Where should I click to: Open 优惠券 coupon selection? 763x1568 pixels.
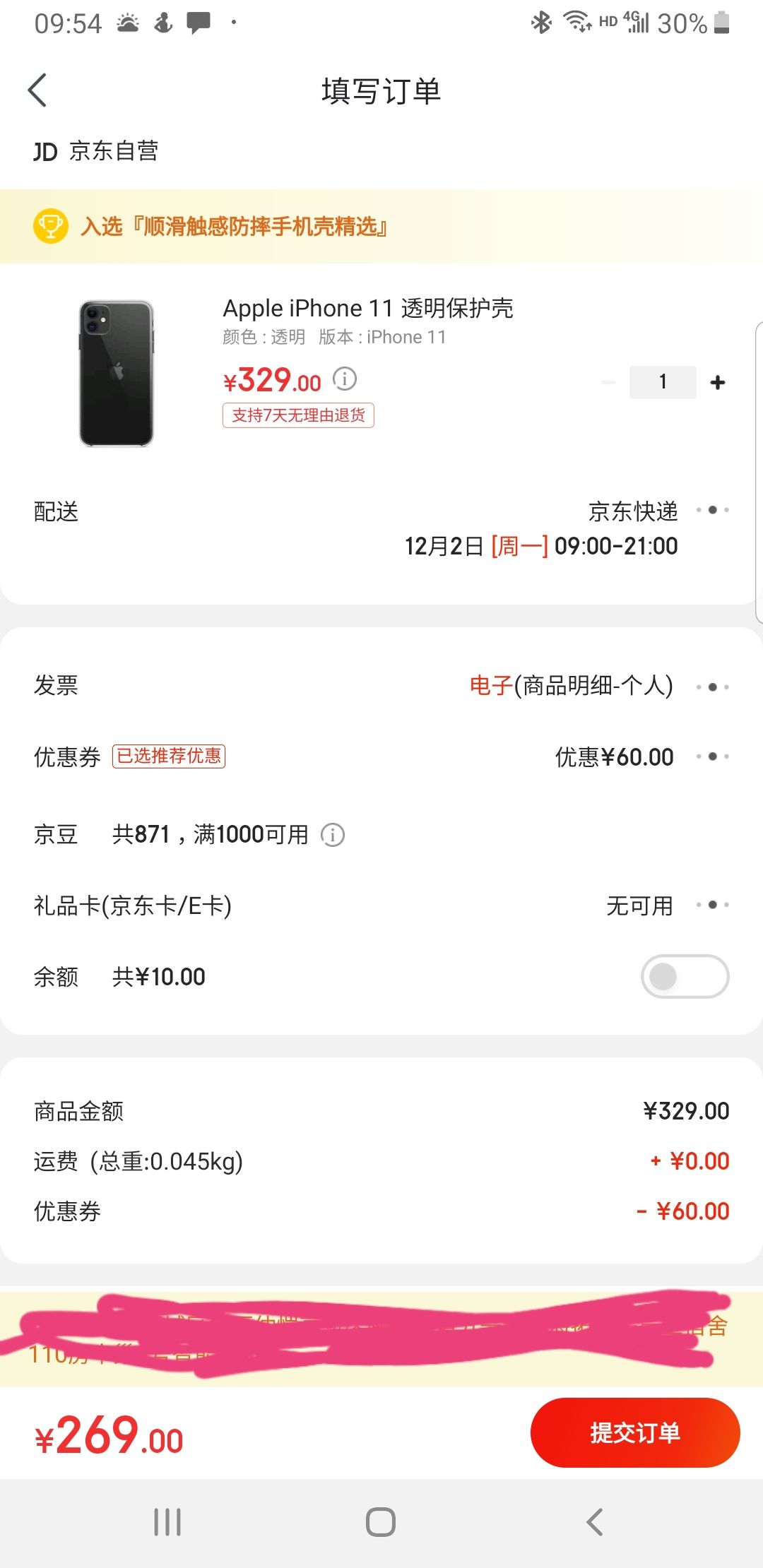(712, 756)
